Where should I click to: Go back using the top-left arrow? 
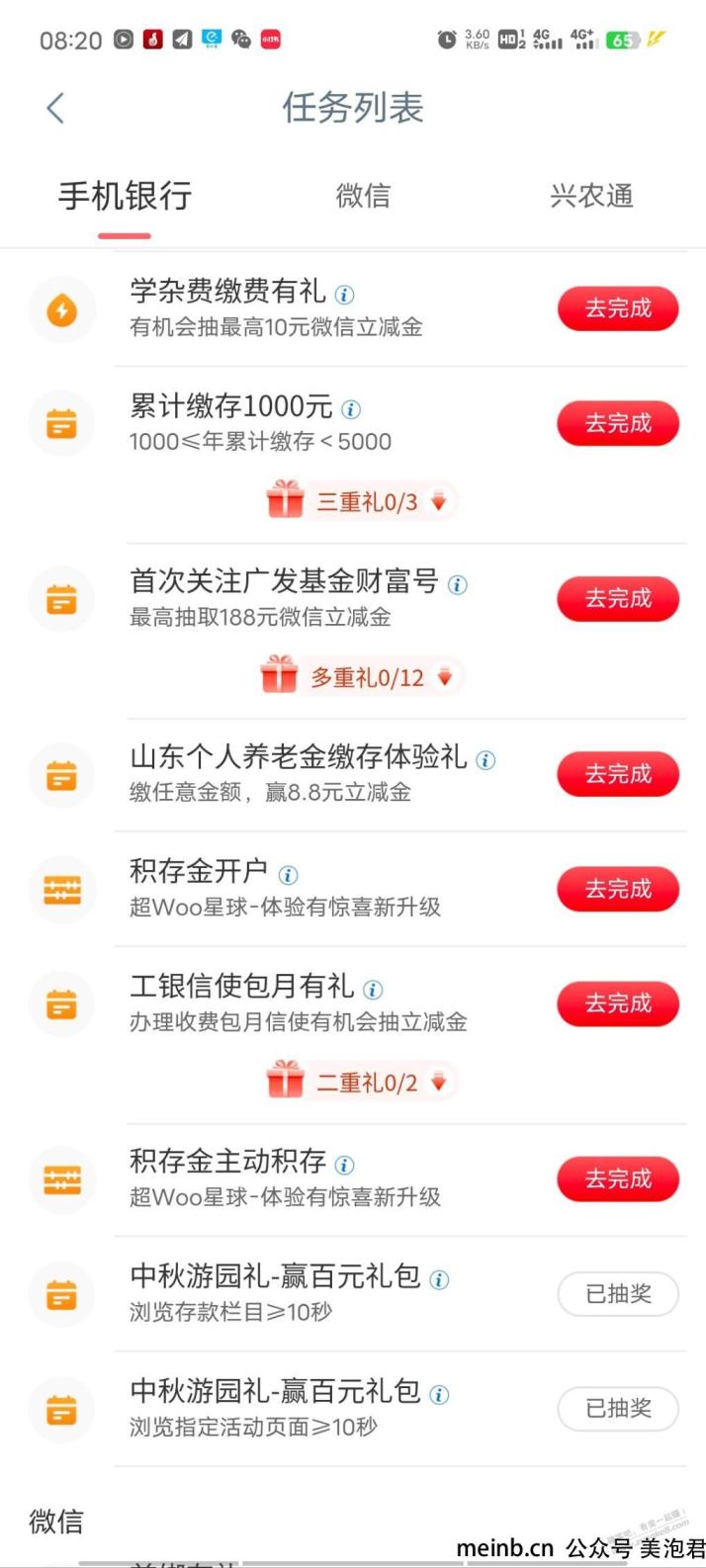coord(55,108)
